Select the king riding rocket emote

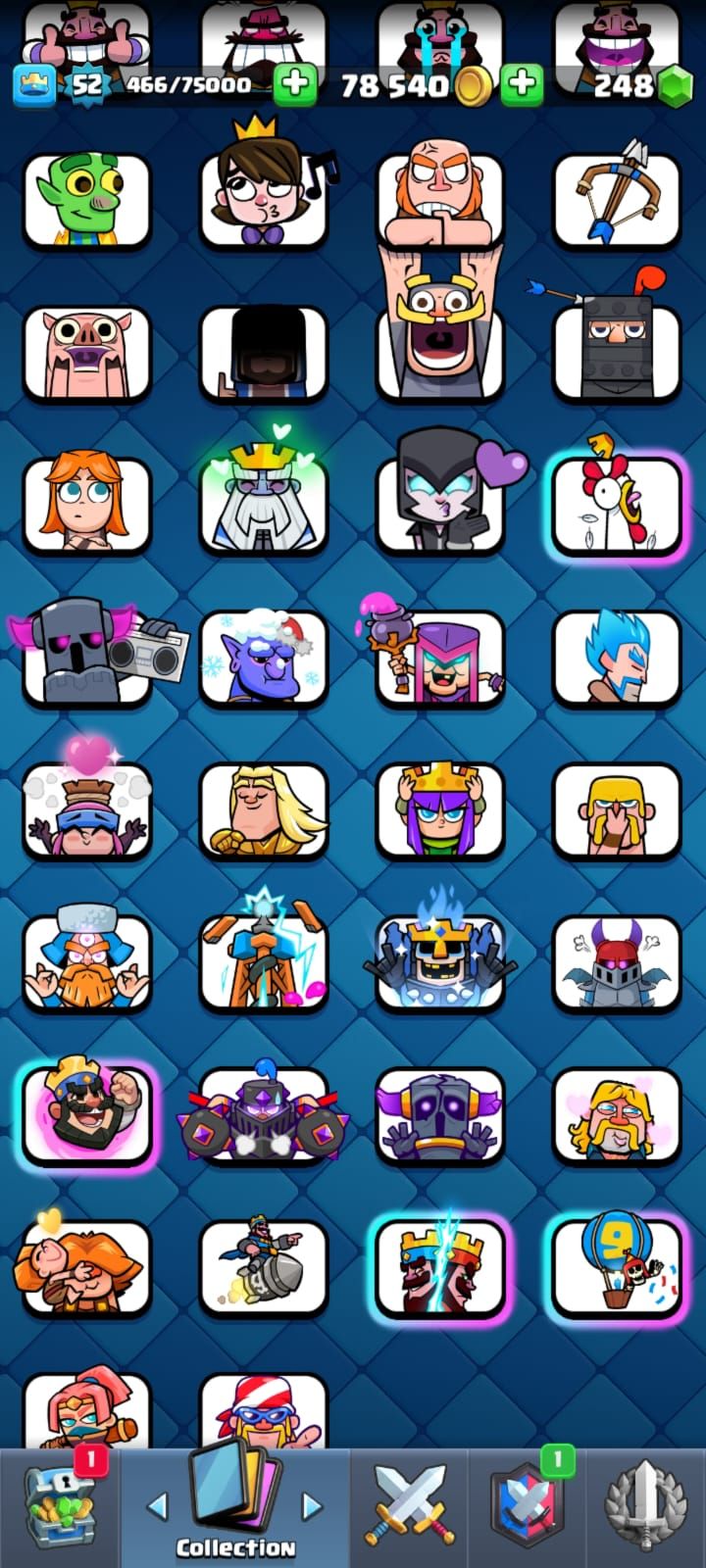click(263, 1266)
